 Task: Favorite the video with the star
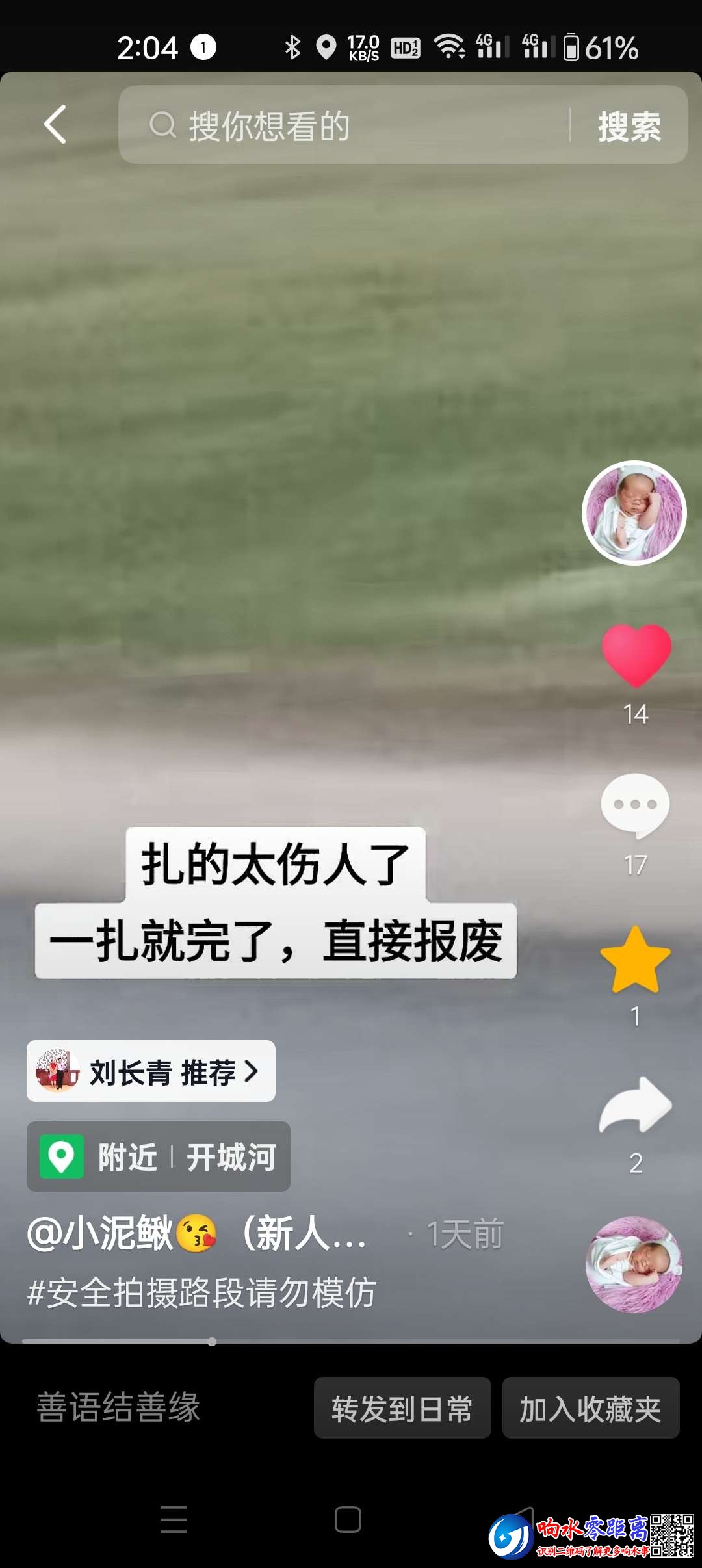(635, 960)
